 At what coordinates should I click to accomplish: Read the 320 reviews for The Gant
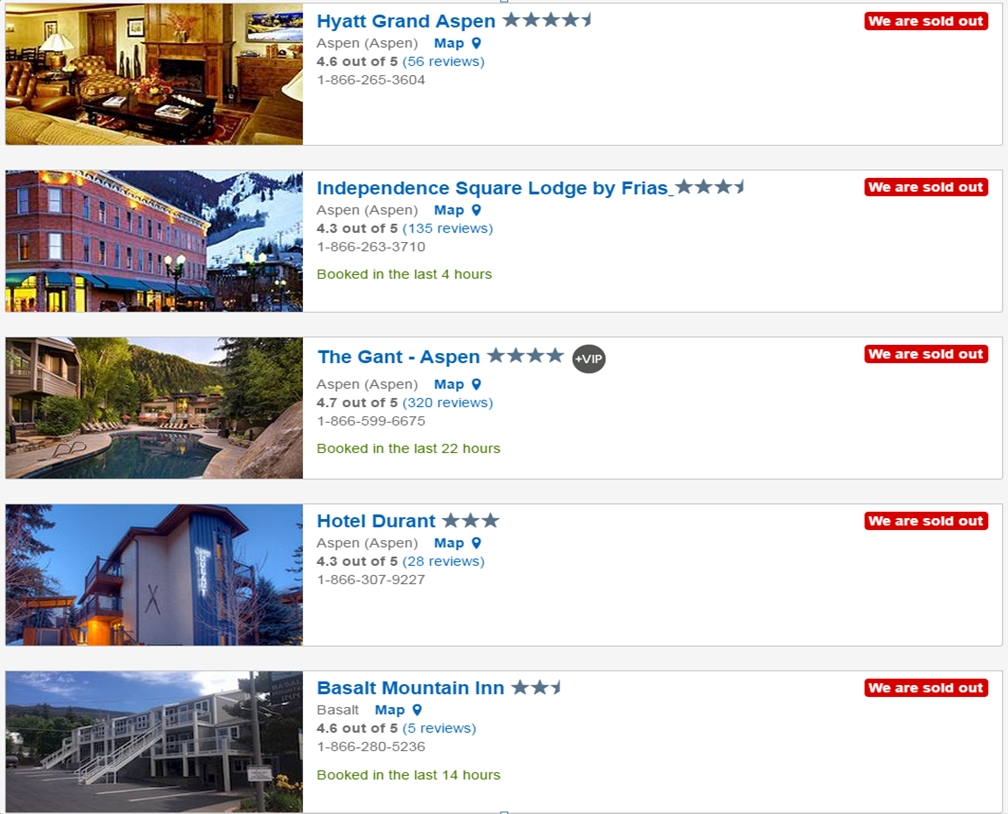[x=447, y=402]
